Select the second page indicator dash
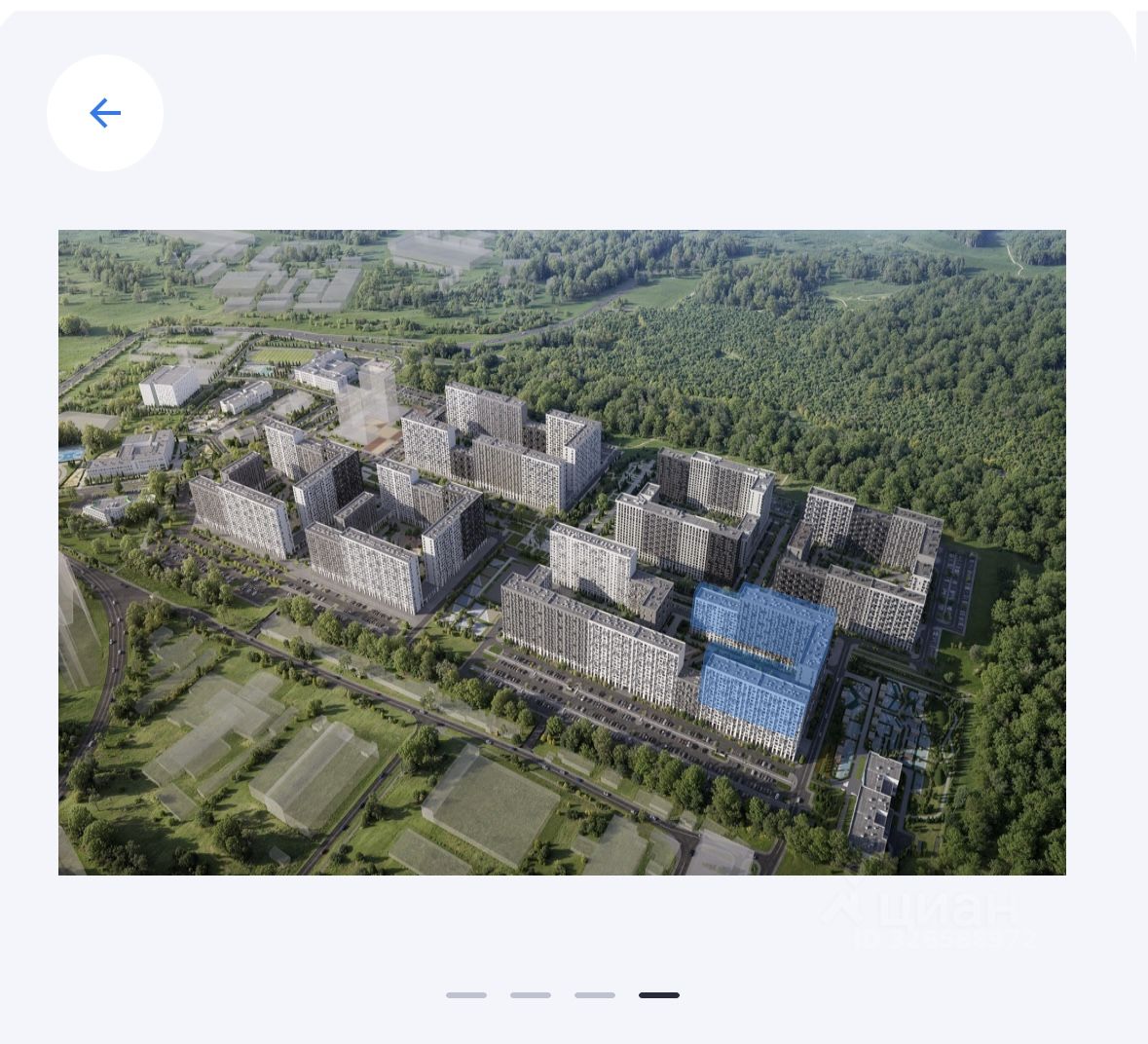The height and width of the screenshot is (1044, 1148). click(x=531, y=995)
